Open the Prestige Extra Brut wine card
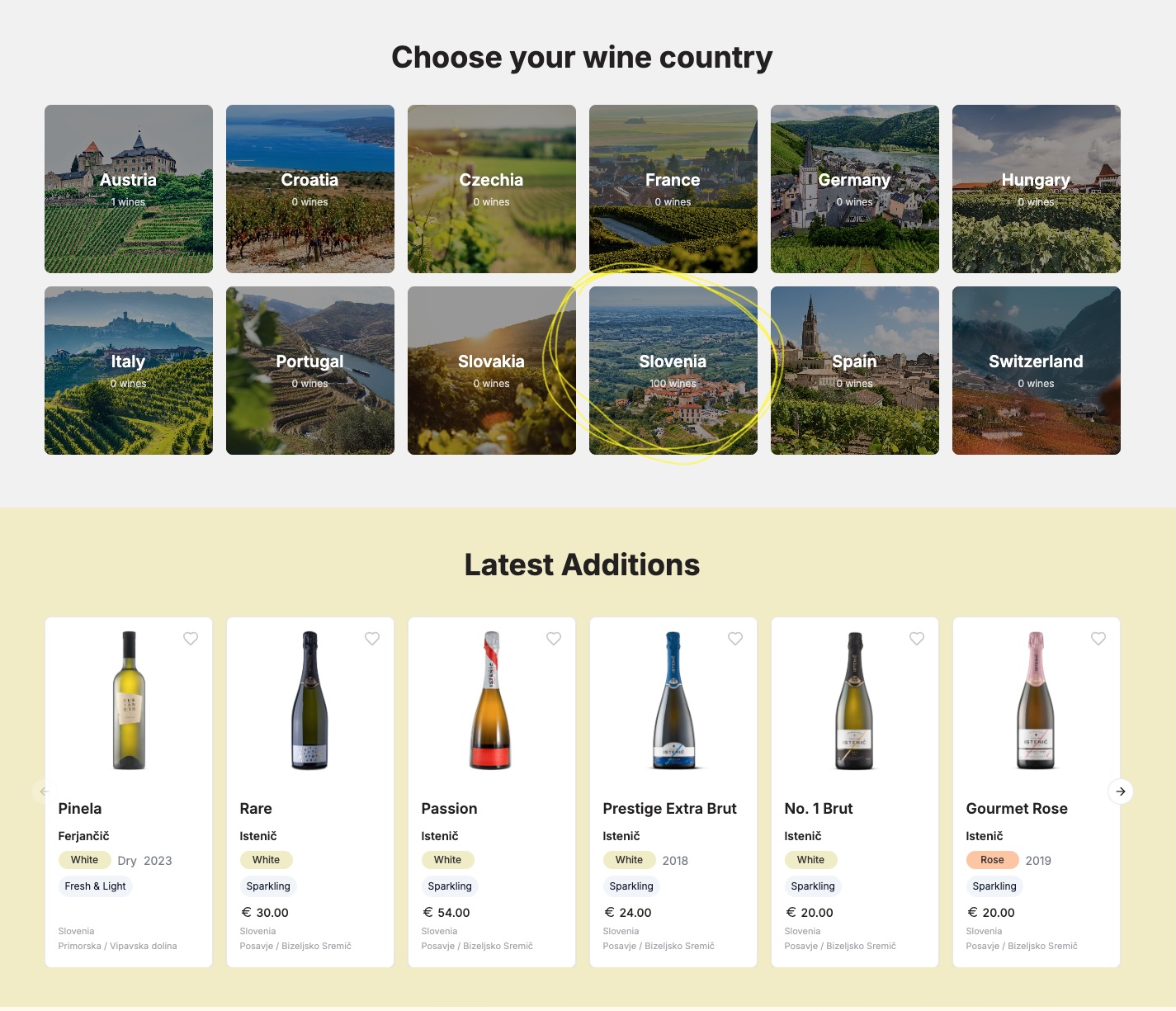1176x1011 pixels. [669, 809]
